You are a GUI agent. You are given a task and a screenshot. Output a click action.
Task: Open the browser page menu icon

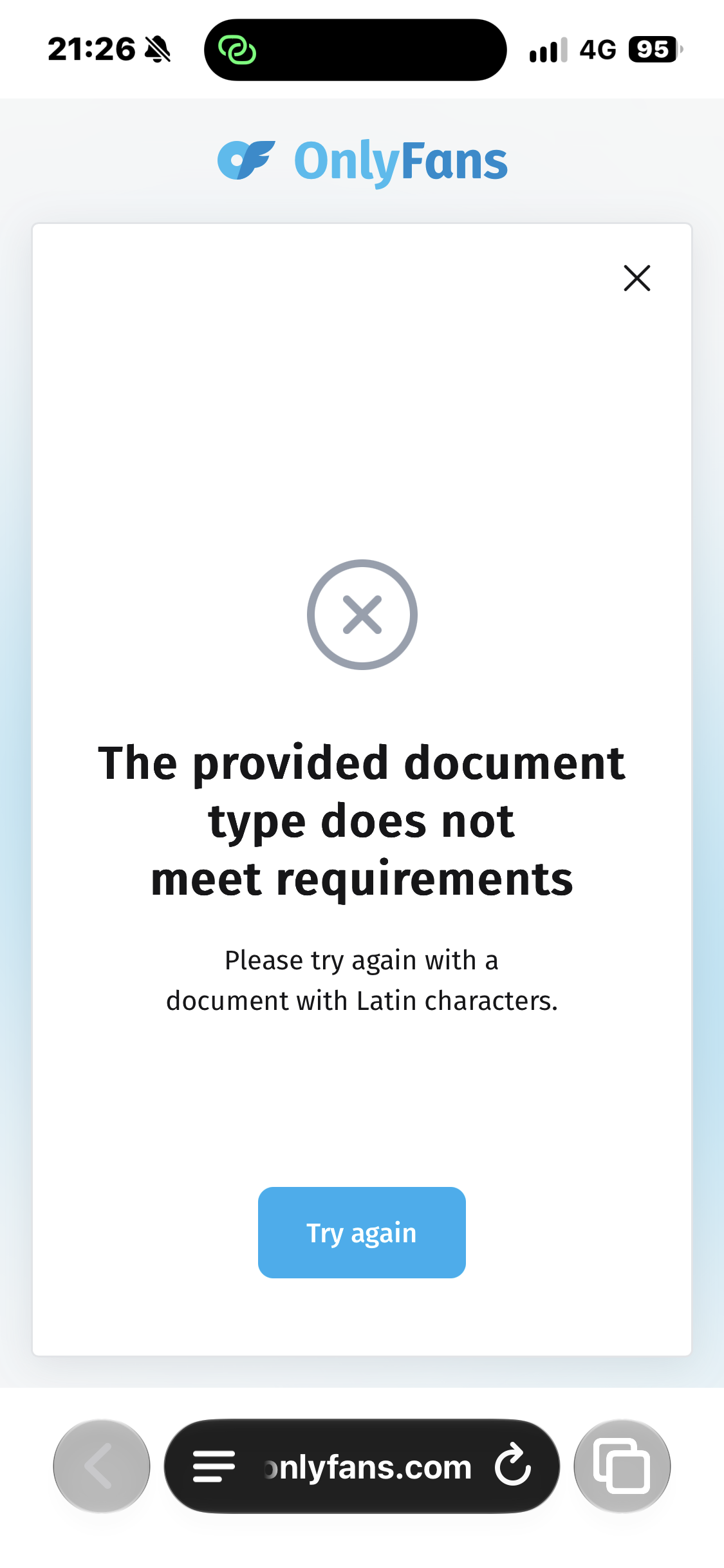click(214, 1466)
